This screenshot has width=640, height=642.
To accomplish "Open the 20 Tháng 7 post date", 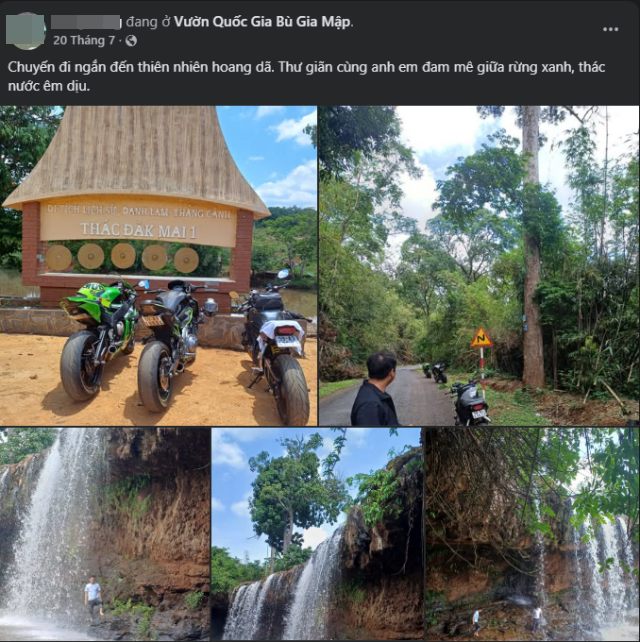I will point(84,41).
